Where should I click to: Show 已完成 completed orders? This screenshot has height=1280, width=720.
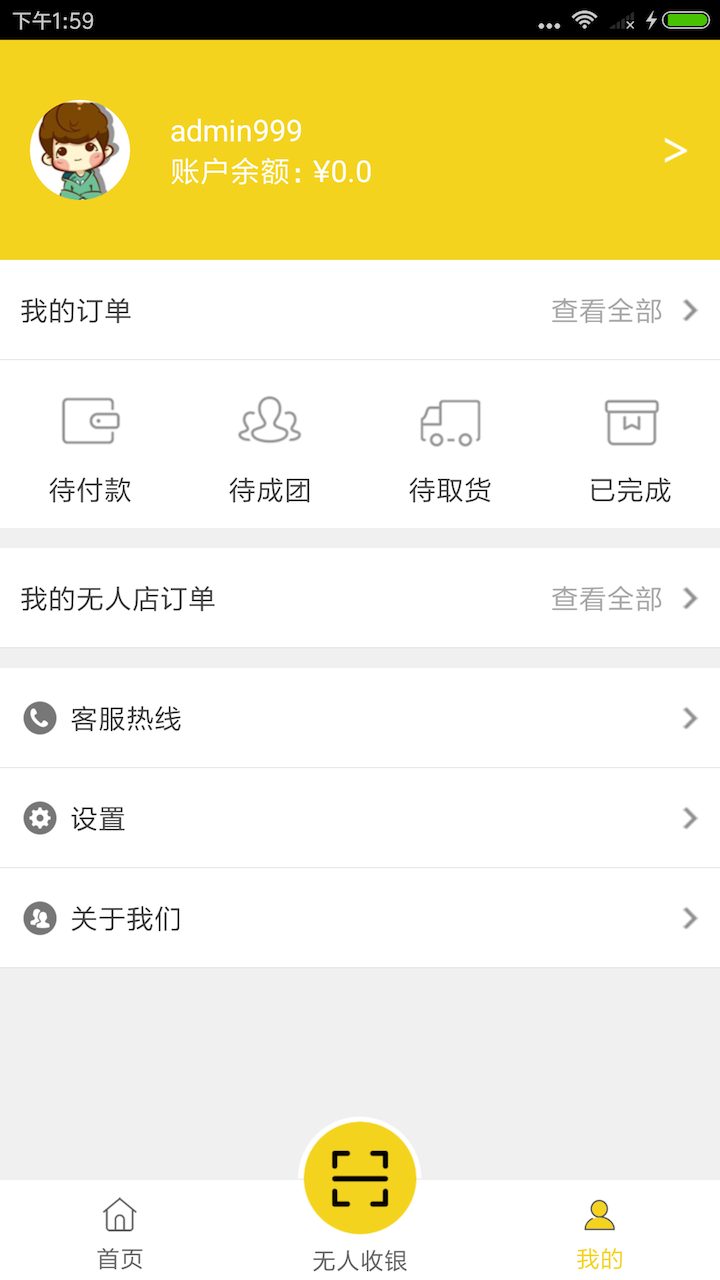[630, 447]
